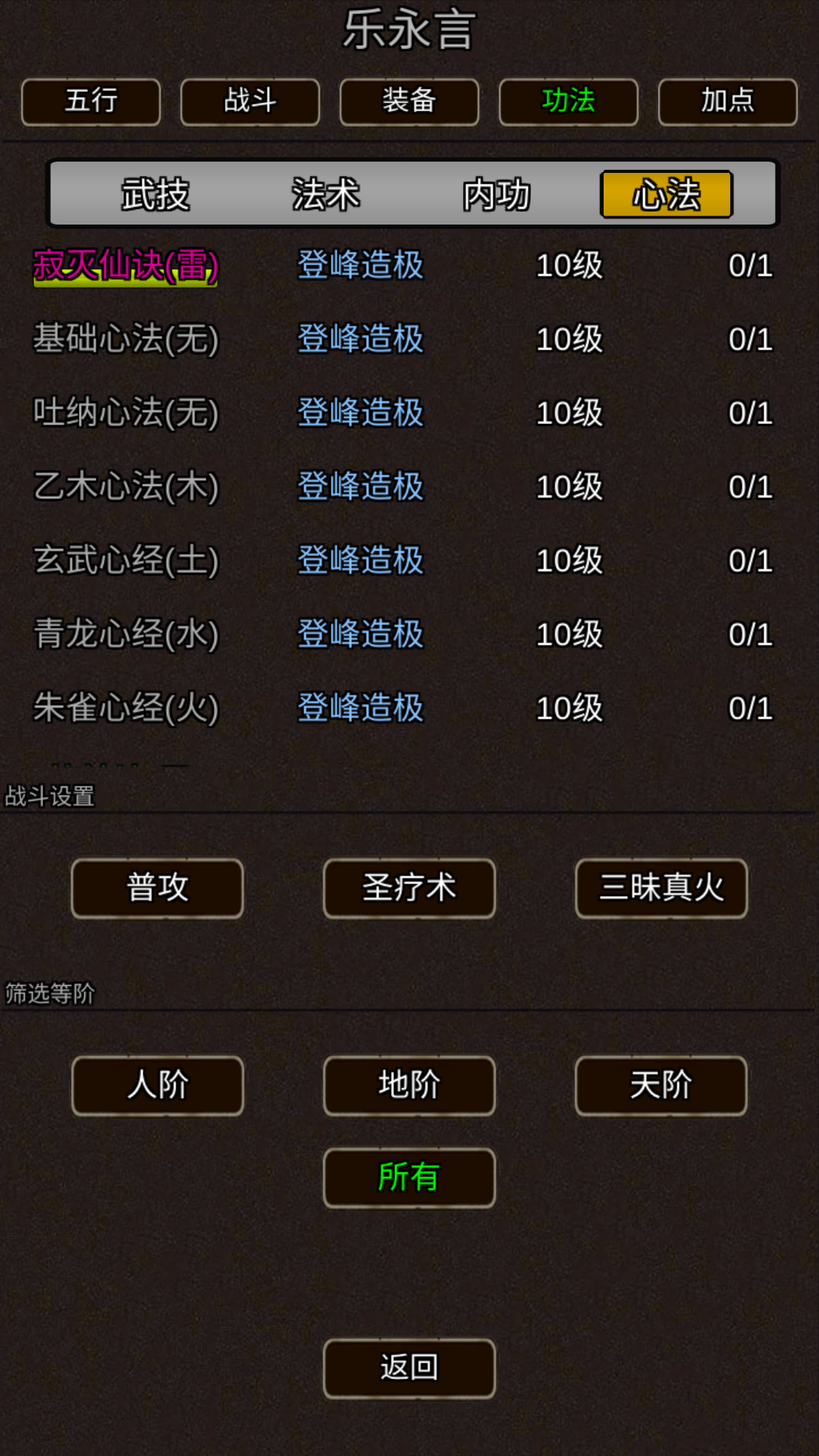
Task: Tap the 普攻 combat setting button
Action: pyautogui.click(x=158, y=888)
